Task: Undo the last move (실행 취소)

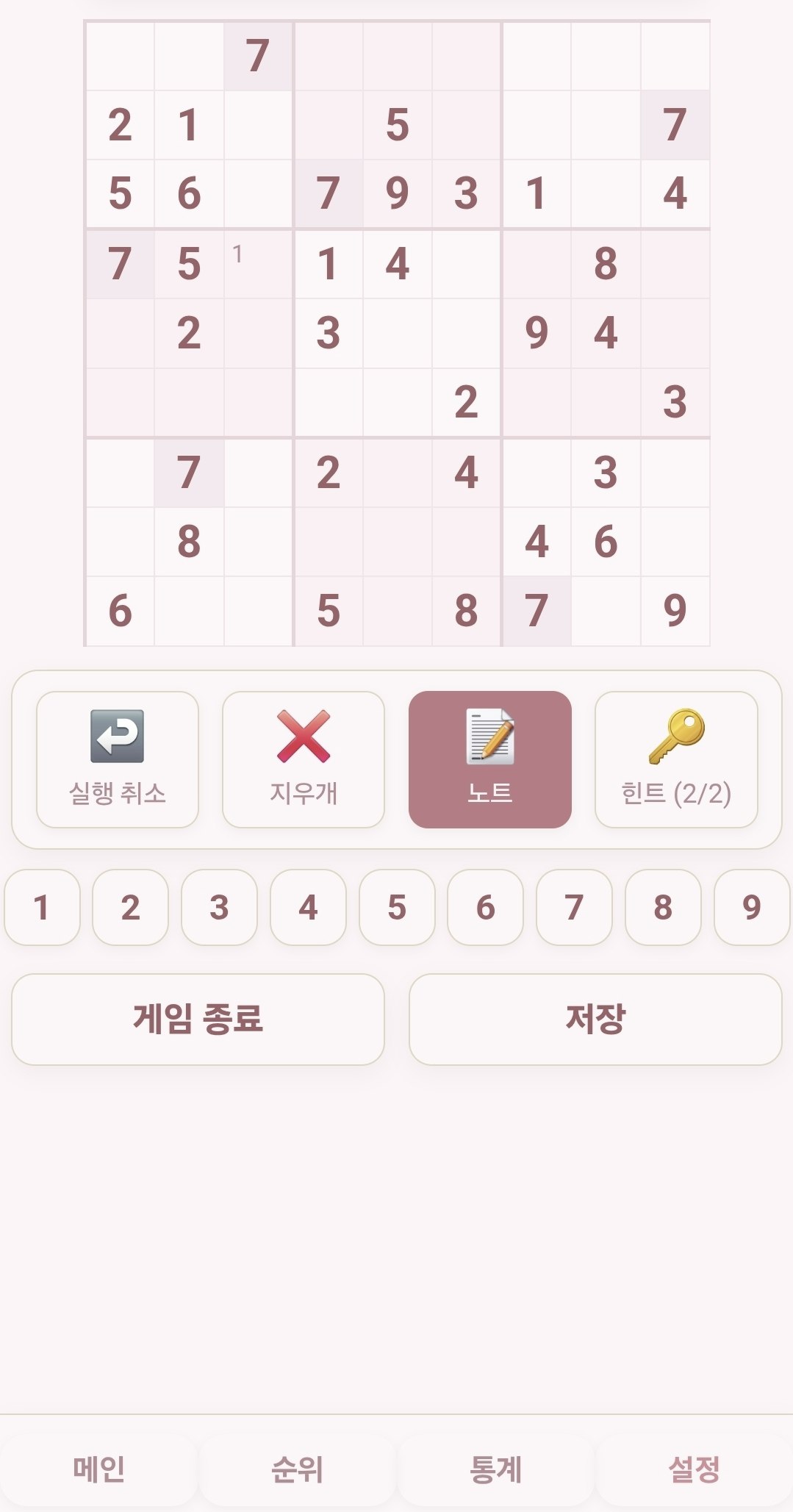Action: [118, 759]
